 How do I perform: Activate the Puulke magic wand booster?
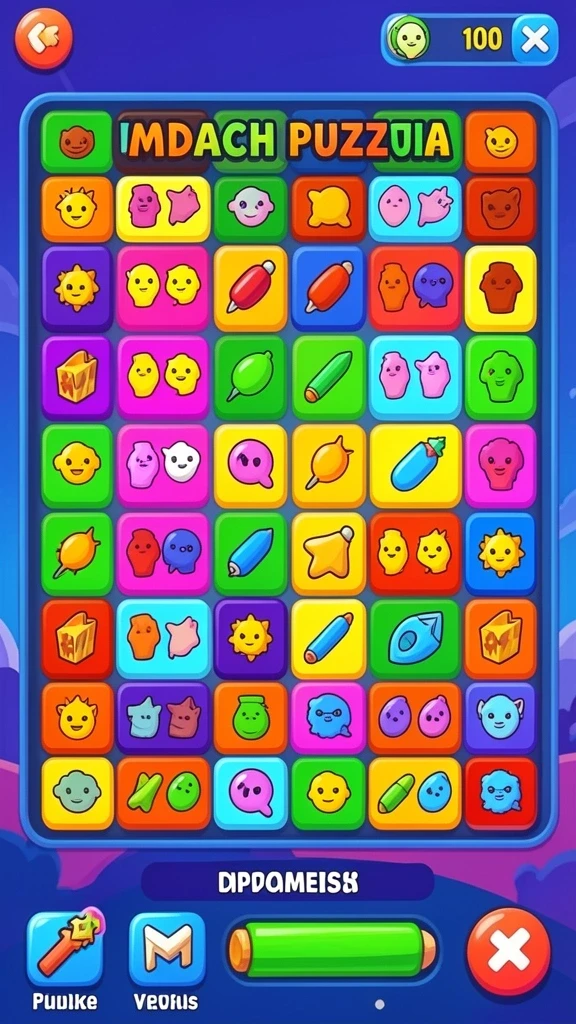click(65, 948)
